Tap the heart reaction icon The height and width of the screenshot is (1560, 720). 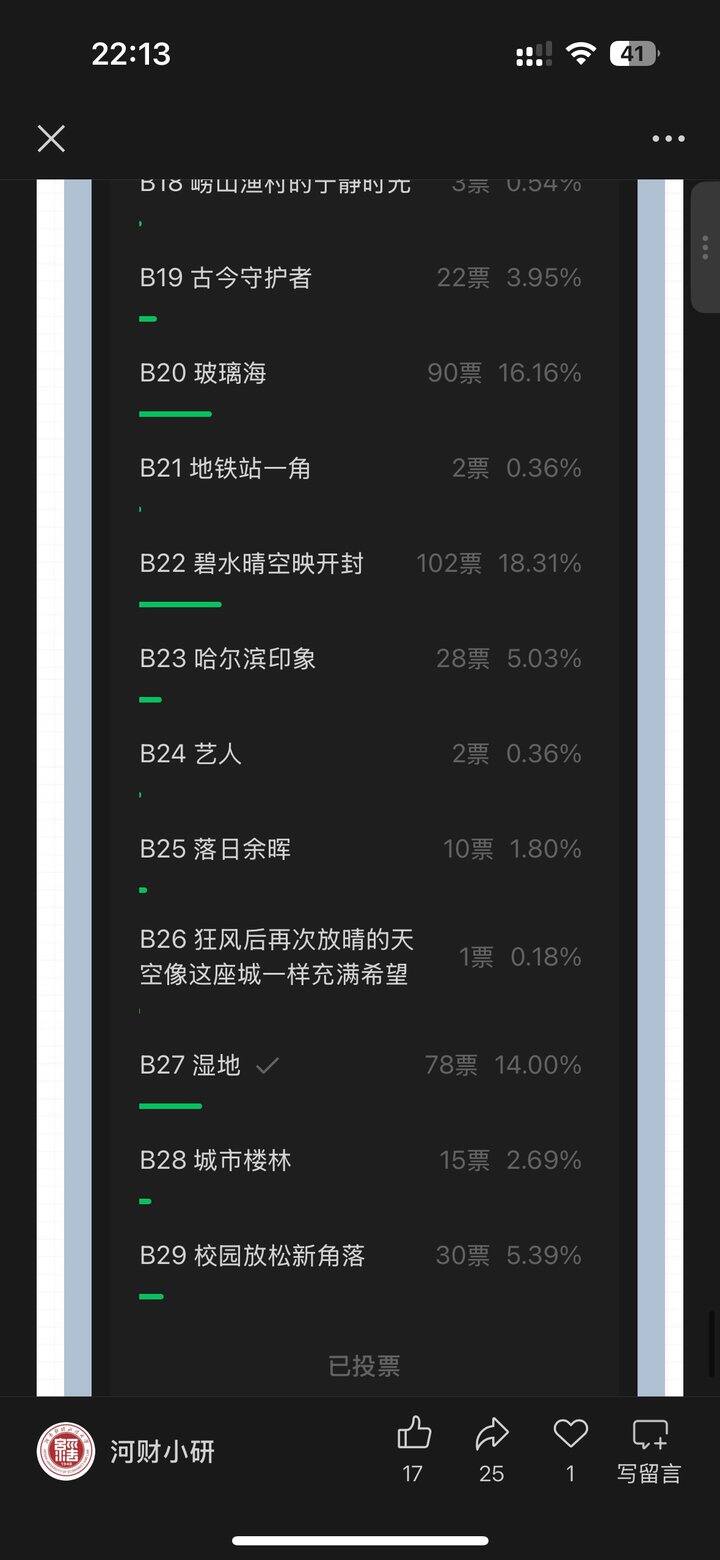click(x=569, y=1434)
